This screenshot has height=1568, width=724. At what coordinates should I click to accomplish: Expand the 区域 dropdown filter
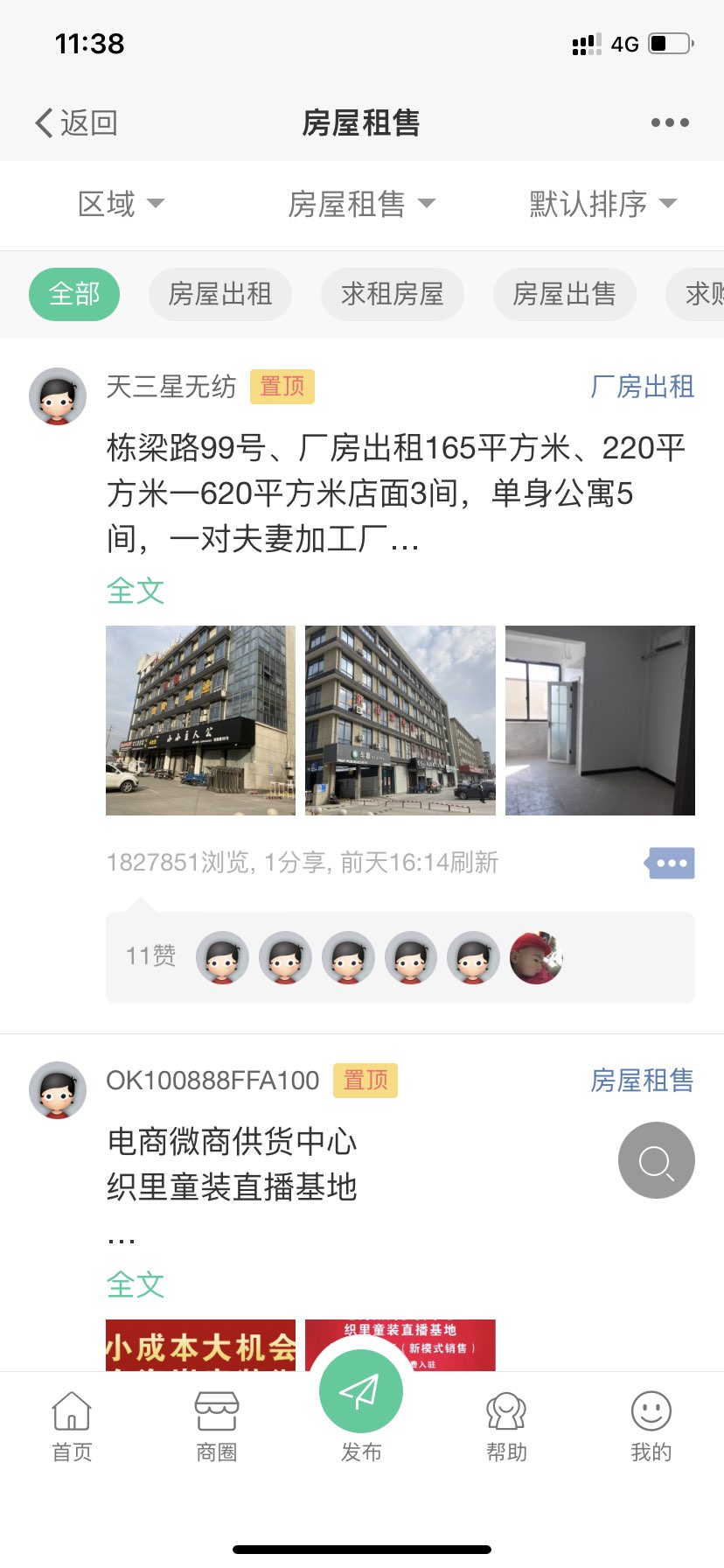(121, 204)
